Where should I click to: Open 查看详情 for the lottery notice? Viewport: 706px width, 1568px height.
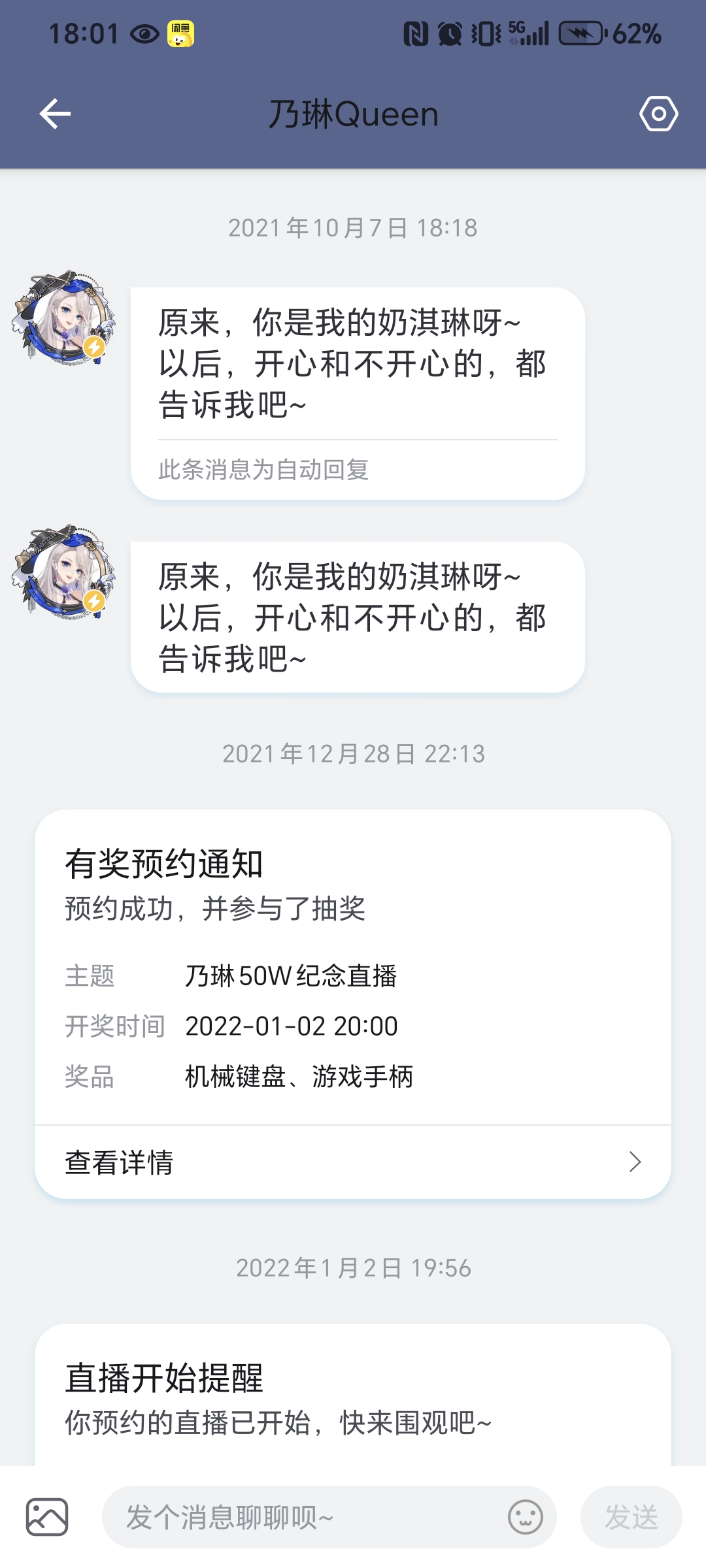(353, 1162)
